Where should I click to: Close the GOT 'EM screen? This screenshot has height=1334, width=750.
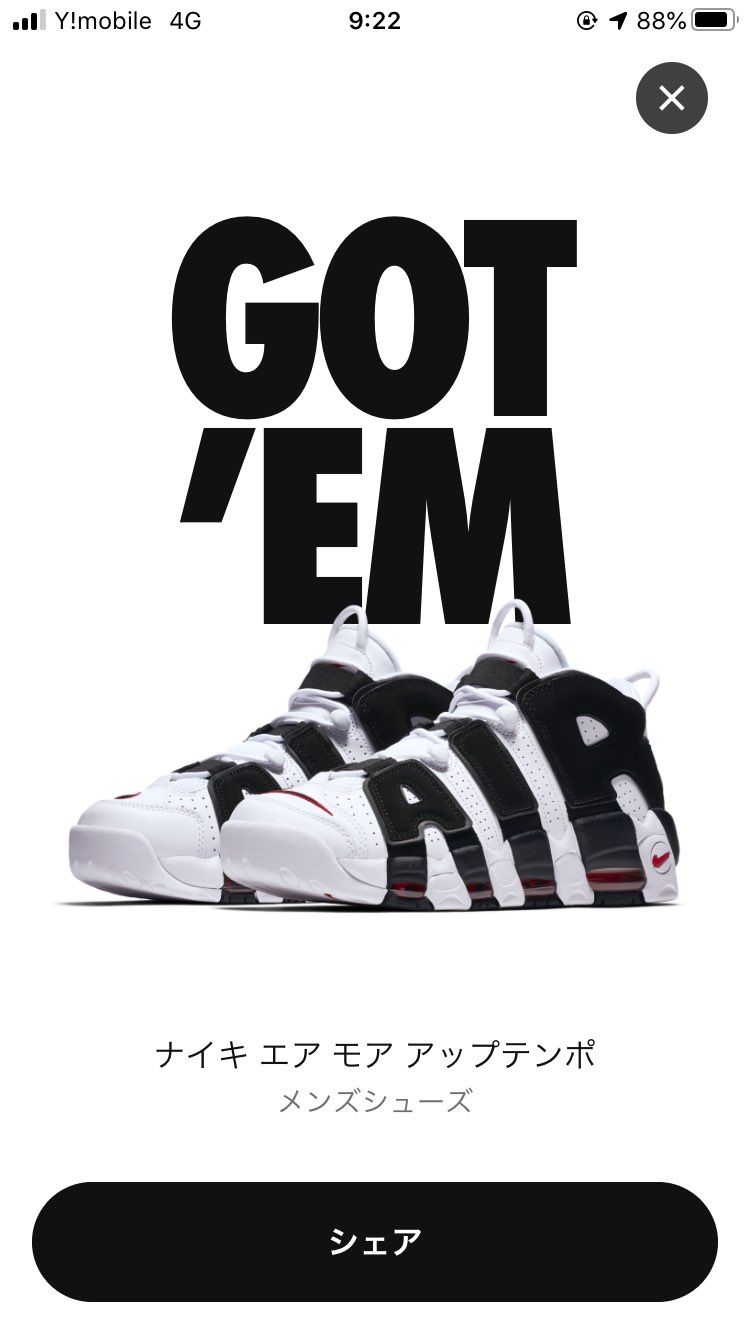click(x=671, y=98)
